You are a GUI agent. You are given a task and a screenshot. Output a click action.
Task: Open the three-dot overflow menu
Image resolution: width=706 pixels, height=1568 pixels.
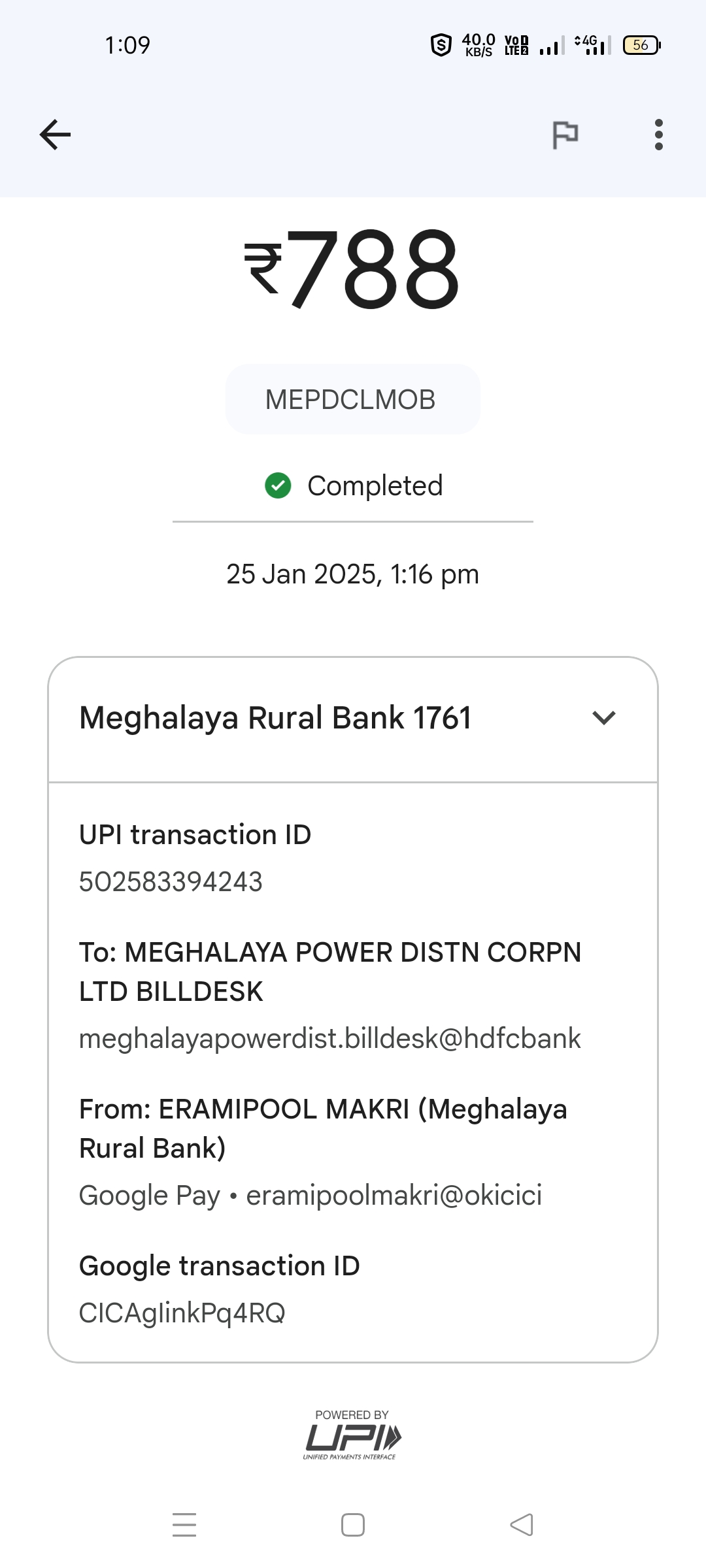click(659, 135)
